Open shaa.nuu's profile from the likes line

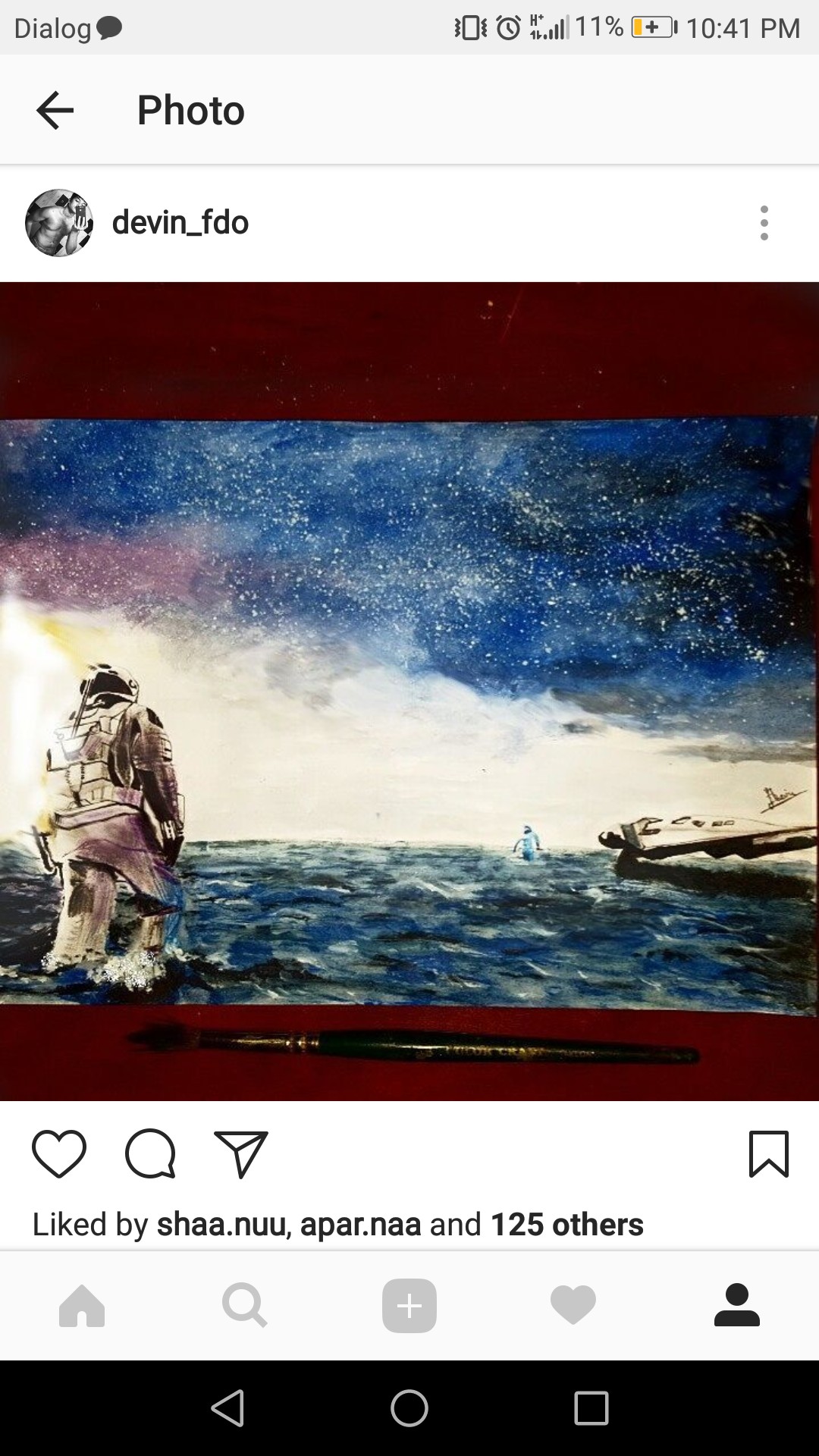221,1224
